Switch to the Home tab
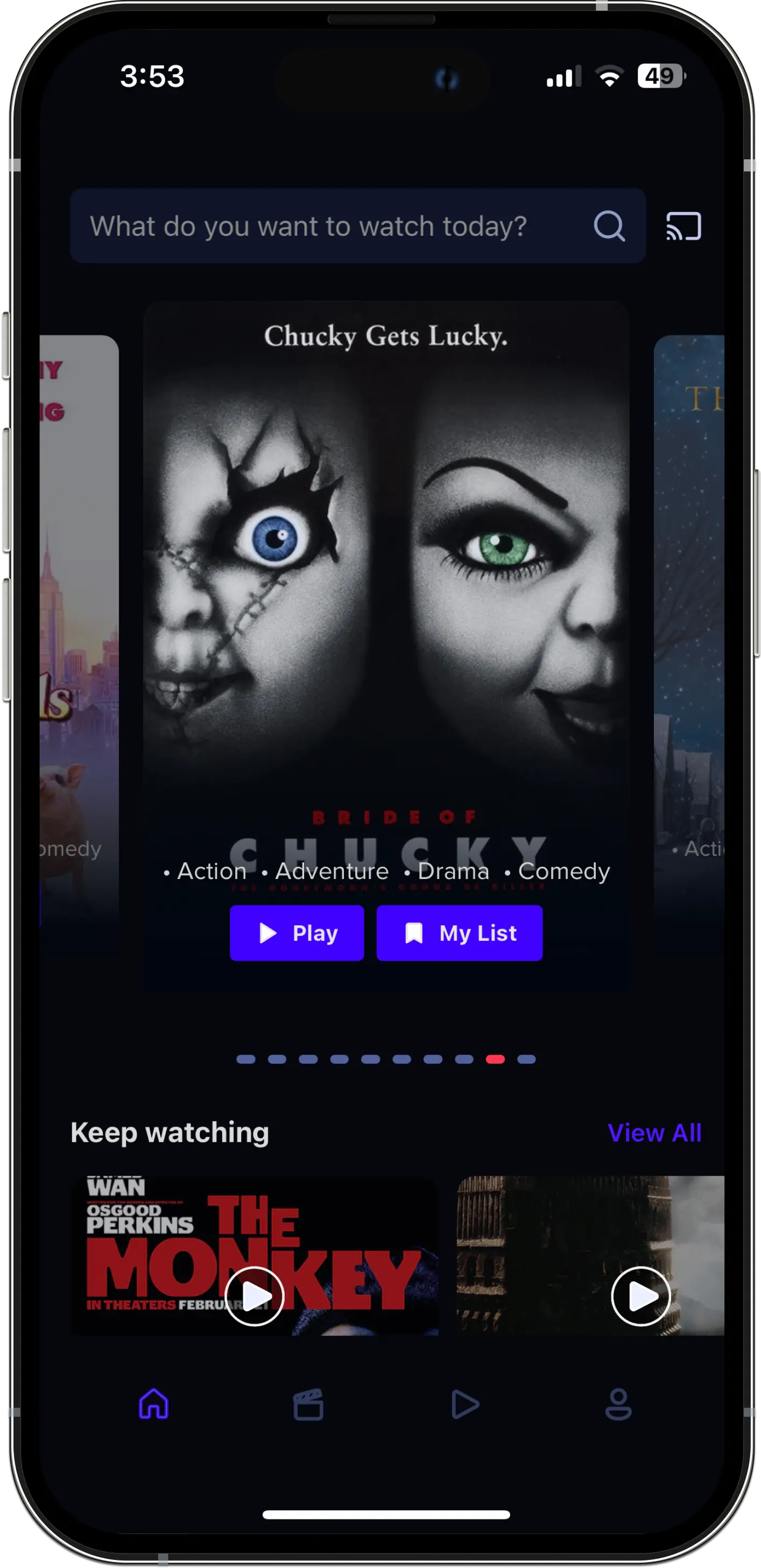The height and width of the screenshot is (1568, 761). [153, 1405]
